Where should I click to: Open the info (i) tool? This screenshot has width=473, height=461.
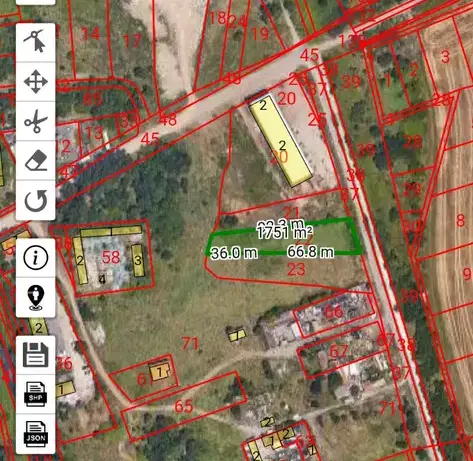[35, 258]
